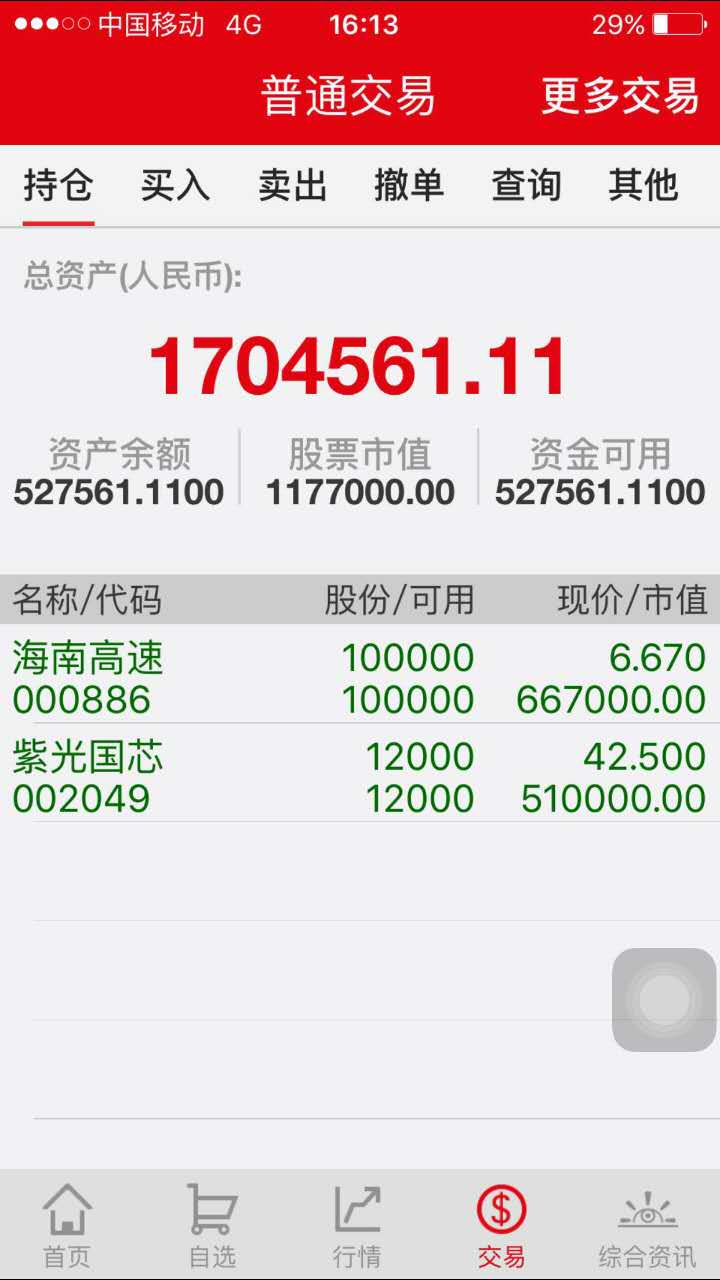This screenshot has height=1280, width=720.
Task: Switch to the 行情 market tab
Action: pos(357,1225)
